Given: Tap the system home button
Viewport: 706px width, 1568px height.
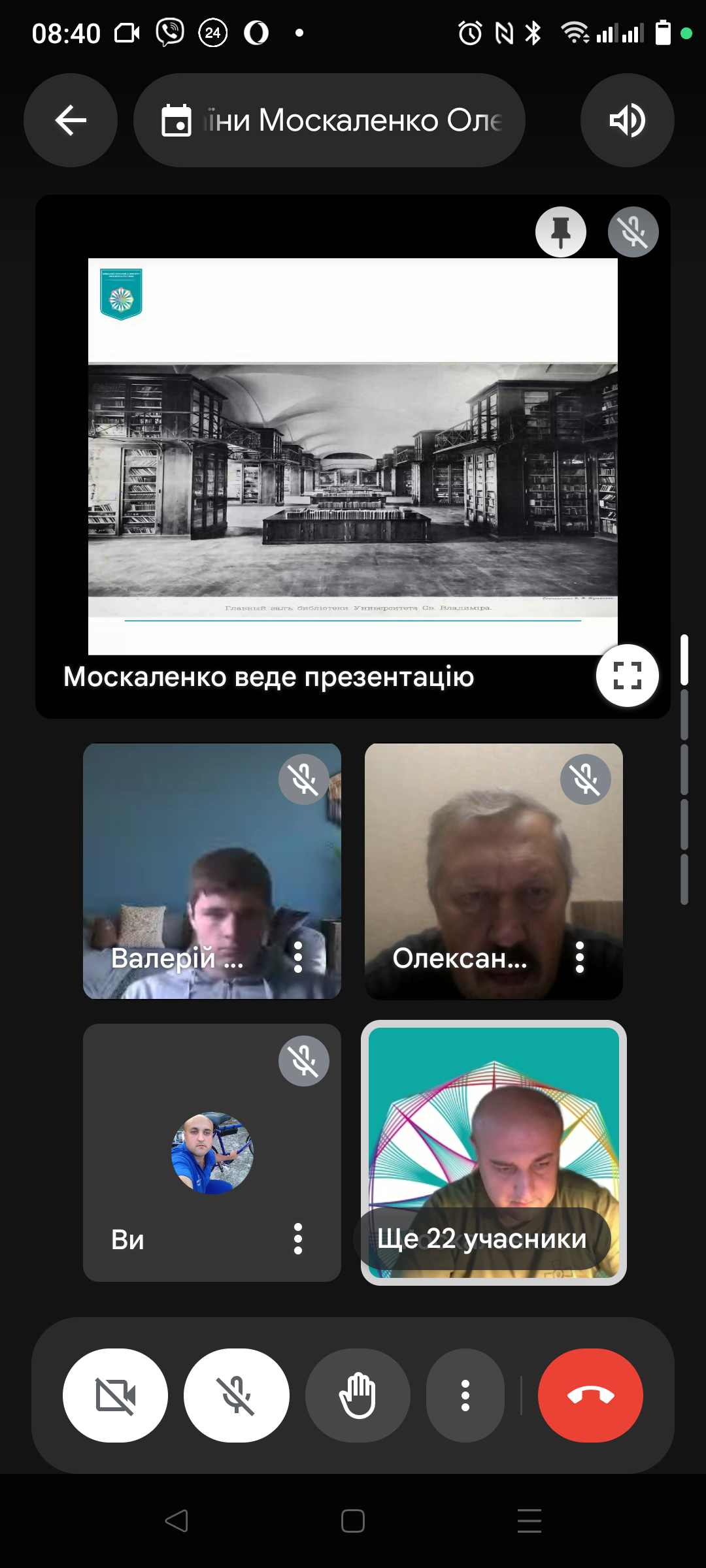Looking at the screenshot, I should [x=353, y=1521].
